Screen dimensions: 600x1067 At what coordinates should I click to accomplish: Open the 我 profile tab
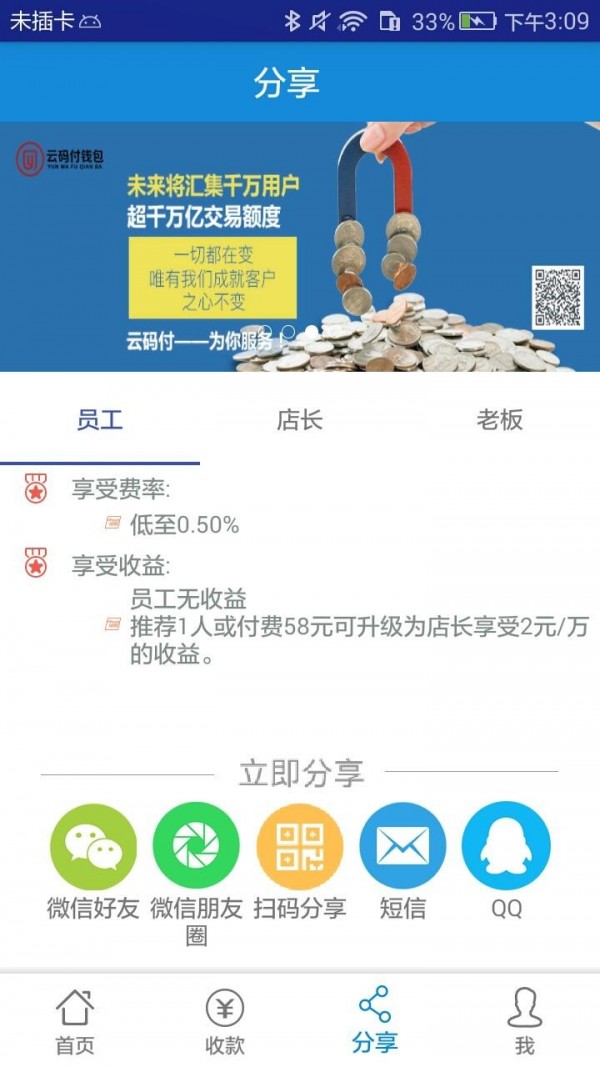pos(525,1020)
